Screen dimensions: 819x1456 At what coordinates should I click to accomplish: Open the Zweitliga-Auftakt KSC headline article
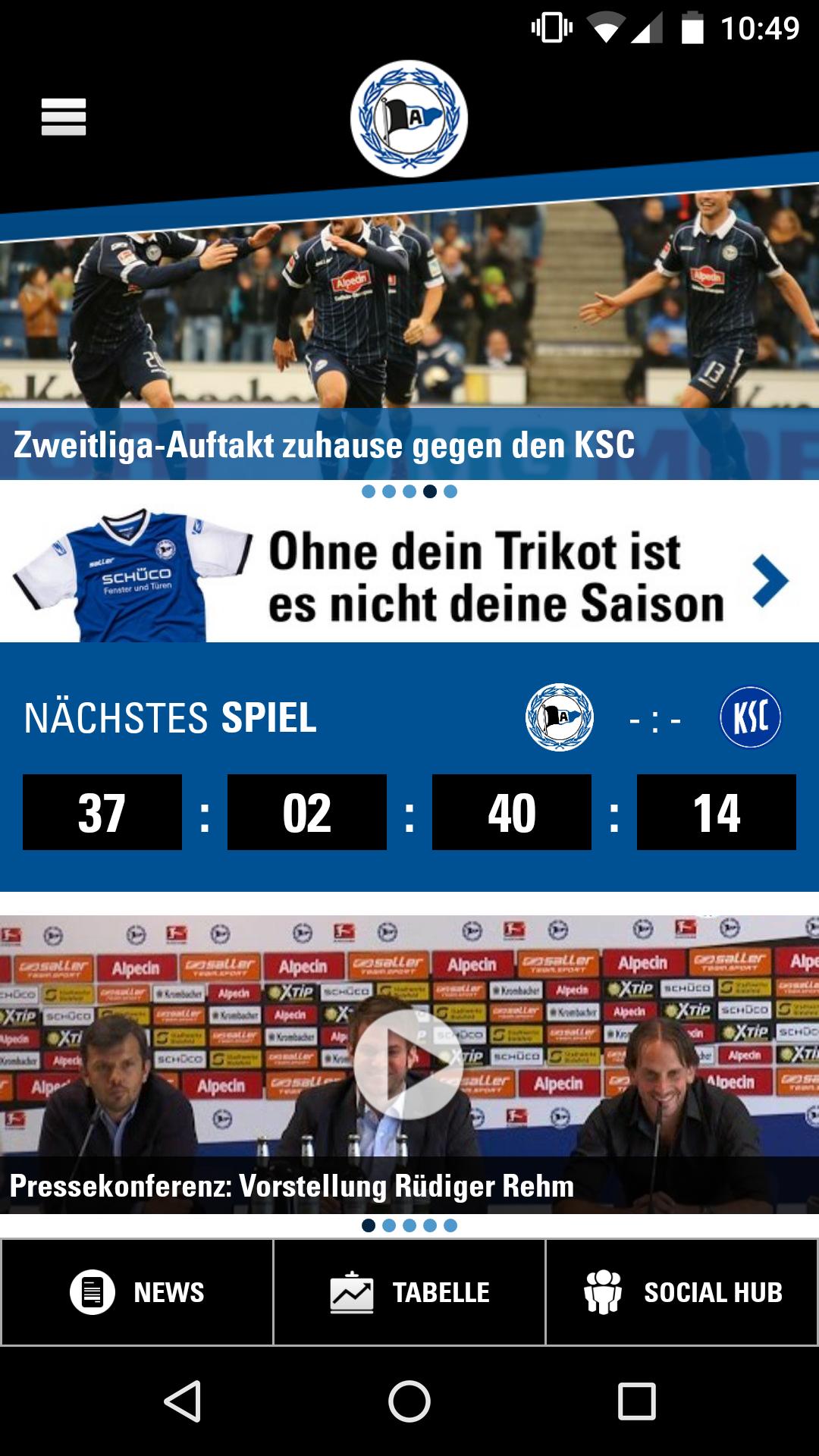click(325, 446)
